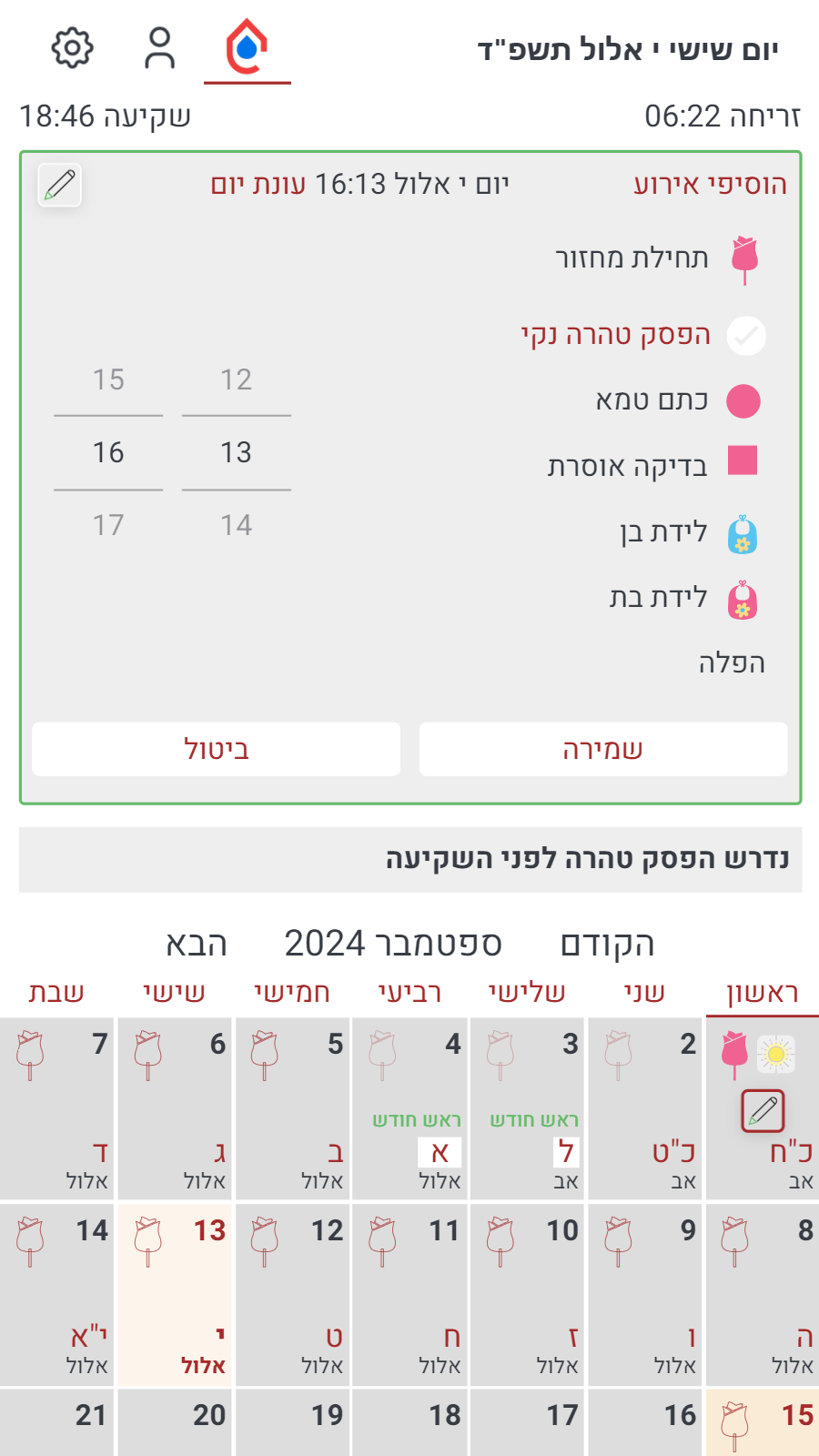Screen dimensions: 819x1456
Task: Open September 4 ראש חודש day
Action: tap(409, 1108)
